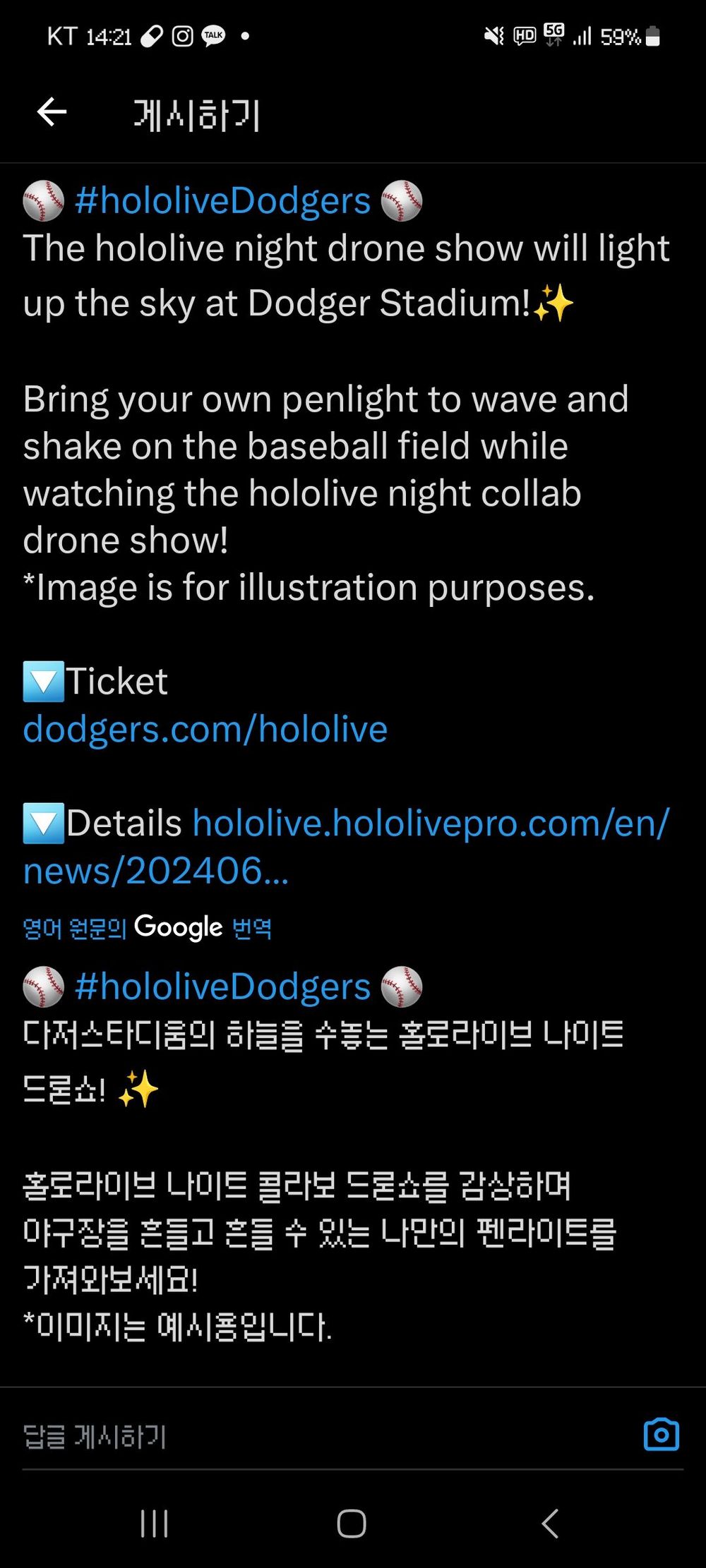Go back using the app bar arrow
The image size is (706, 1568).
52,112
